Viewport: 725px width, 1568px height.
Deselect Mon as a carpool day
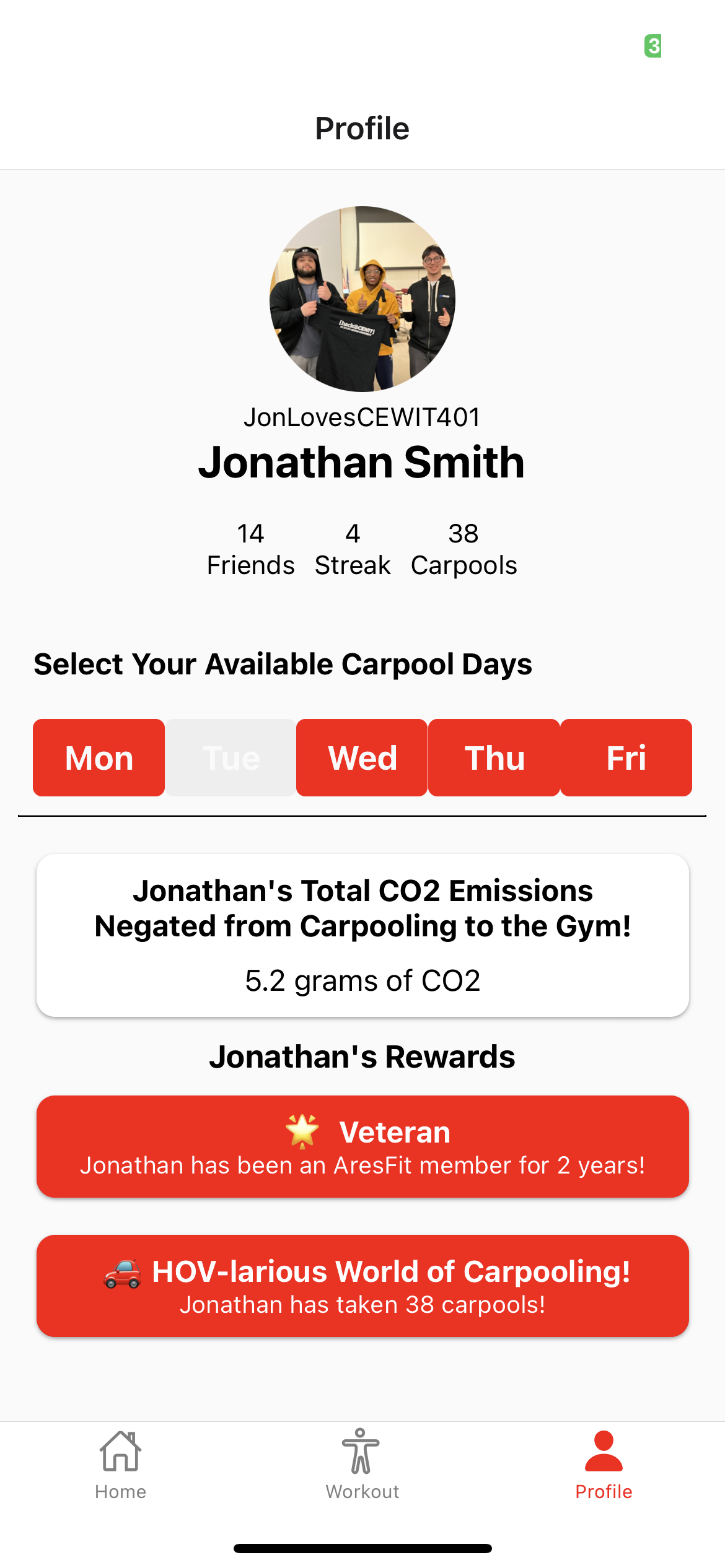pos(99,757)
